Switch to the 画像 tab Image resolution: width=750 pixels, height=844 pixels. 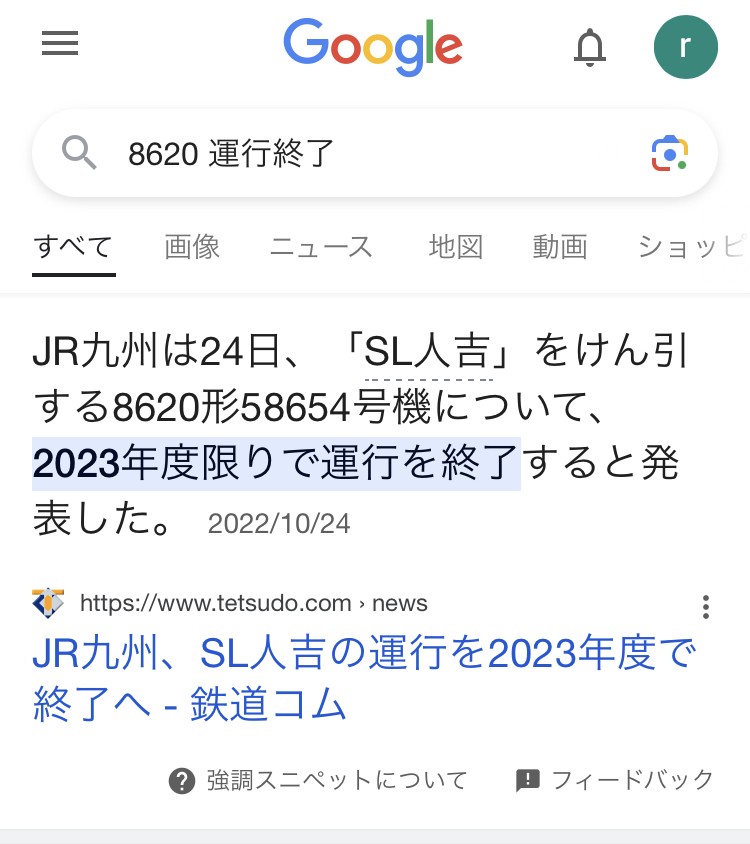click(192, 246)
